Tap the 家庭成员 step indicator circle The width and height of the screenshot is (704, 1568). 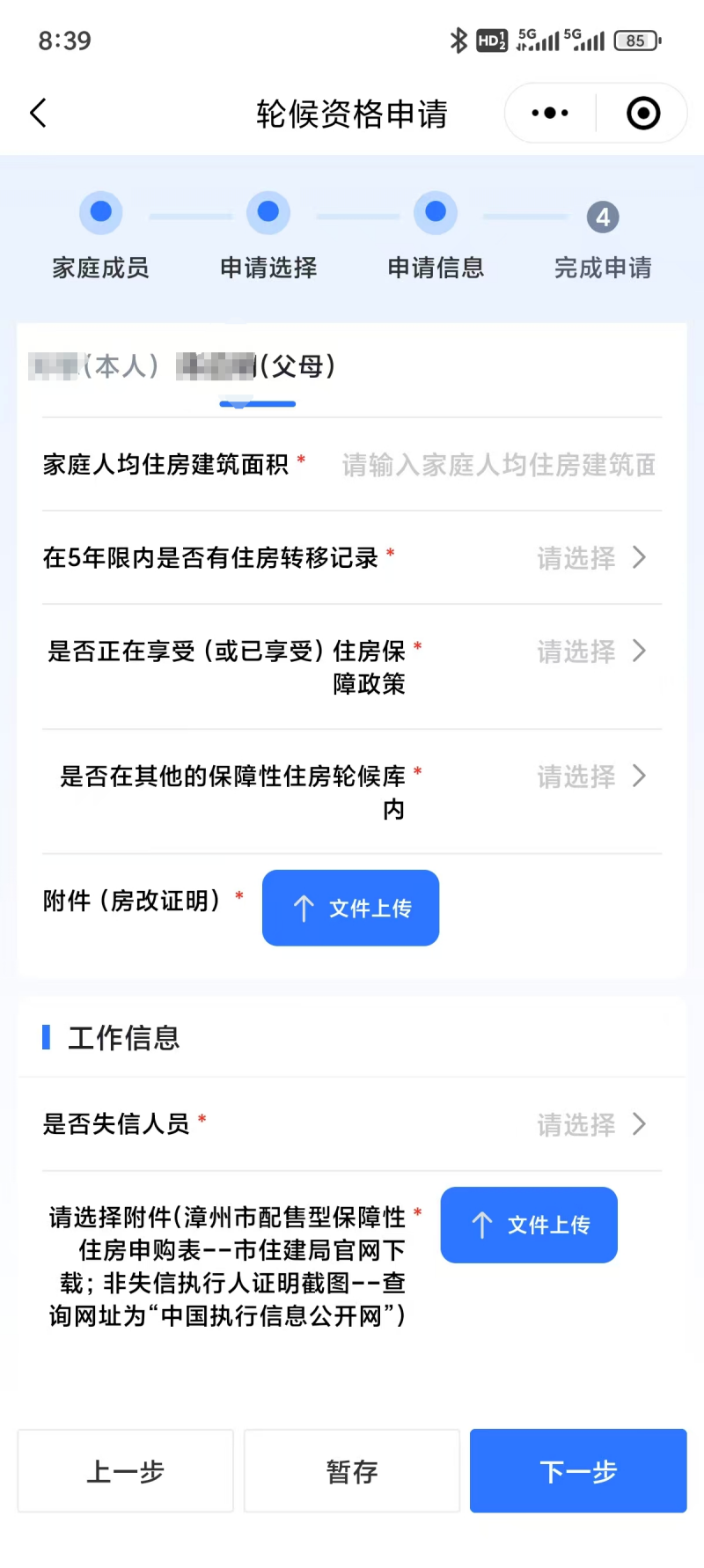(100, 211)
